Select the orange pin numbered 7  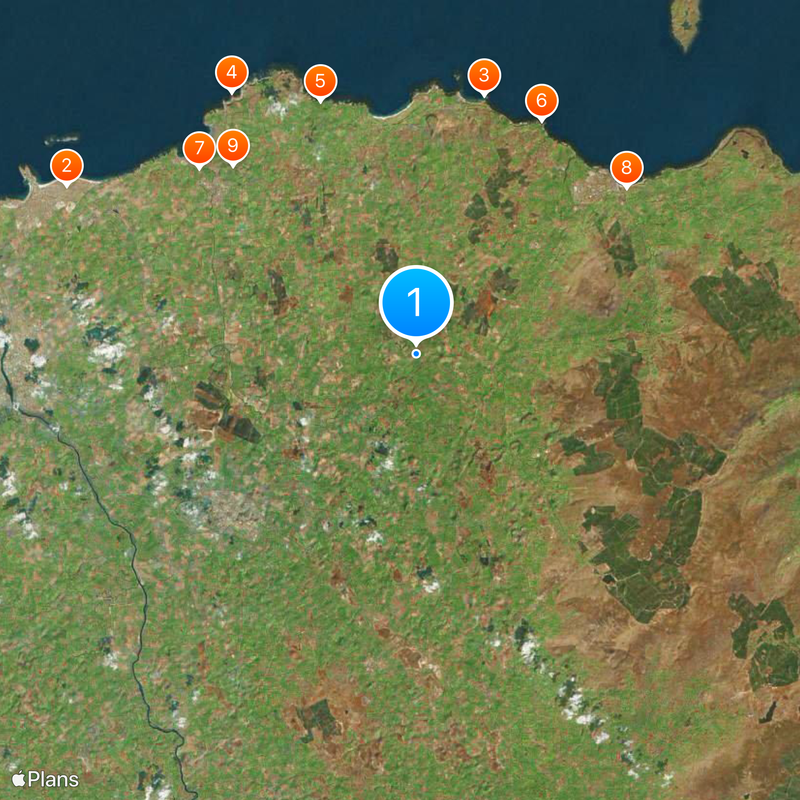(199, 149)
